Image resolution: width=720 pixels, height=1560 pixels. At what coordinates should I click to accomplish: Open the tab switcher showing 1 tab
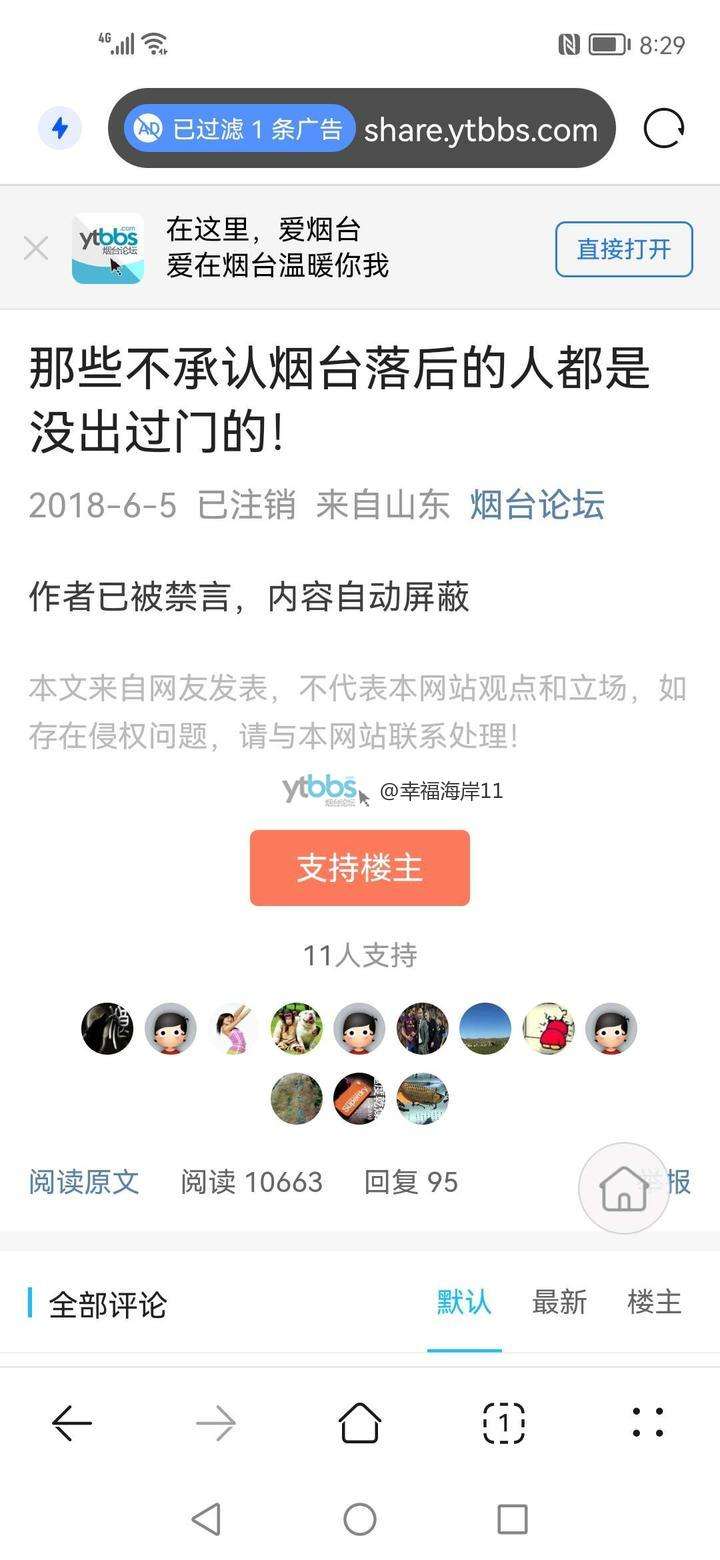[504, 1423]
